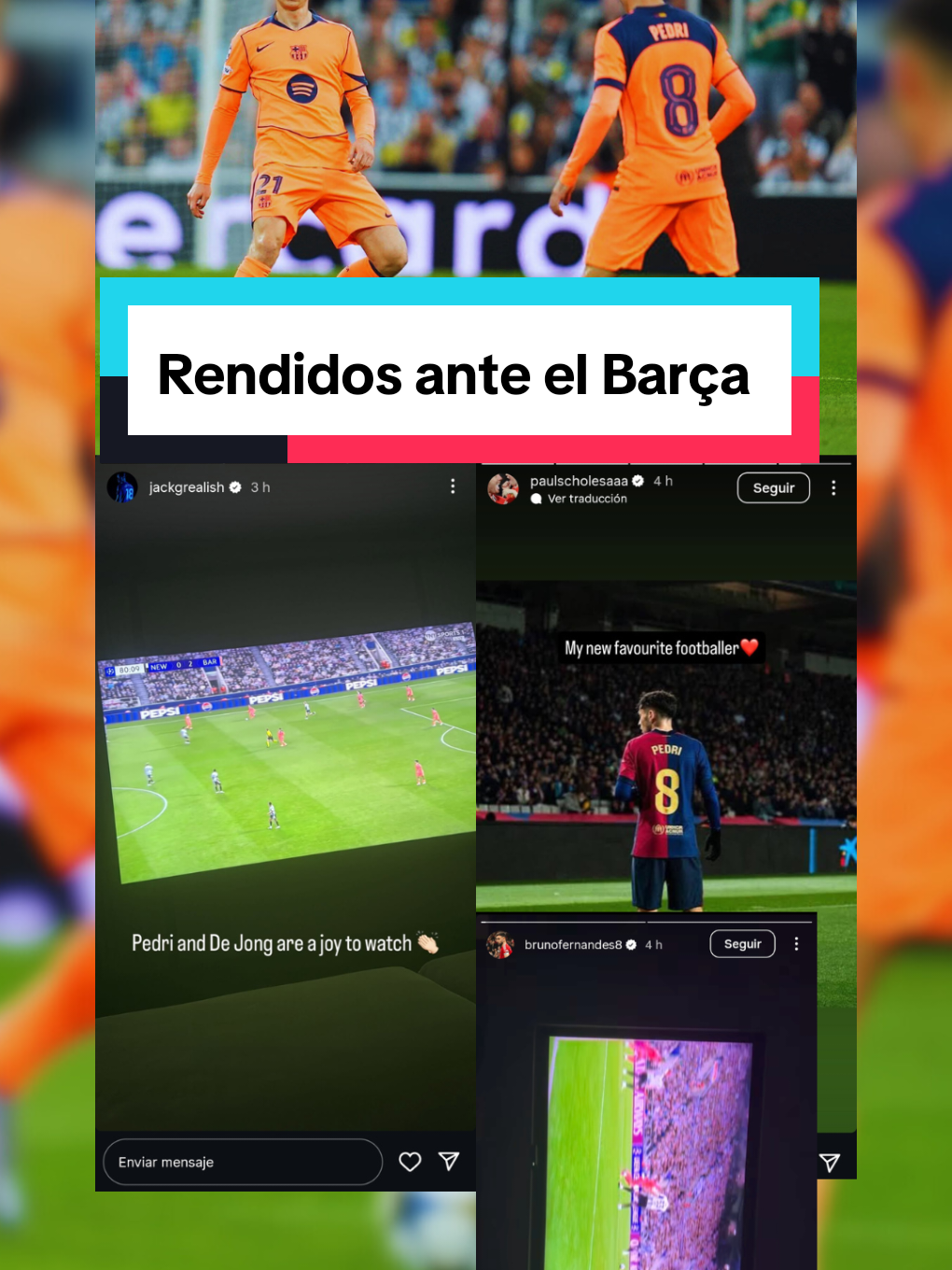Open paulscholesaaa story options menu
The width and height of the screenshot is (952, 1270).
click(833, 487)
